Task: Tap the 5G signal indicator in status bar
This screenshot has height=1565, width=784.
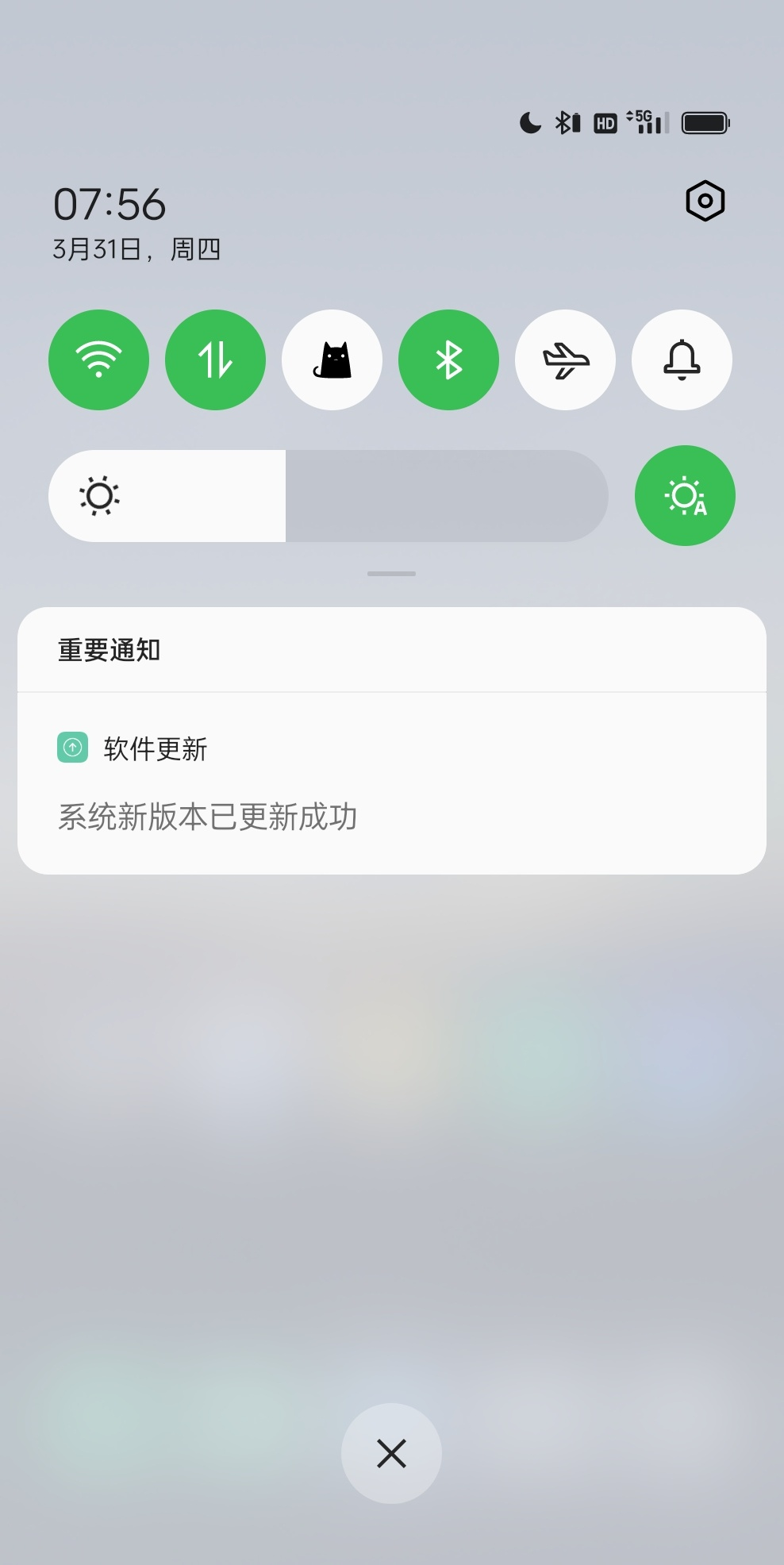Action: click(x=643, y=121)
